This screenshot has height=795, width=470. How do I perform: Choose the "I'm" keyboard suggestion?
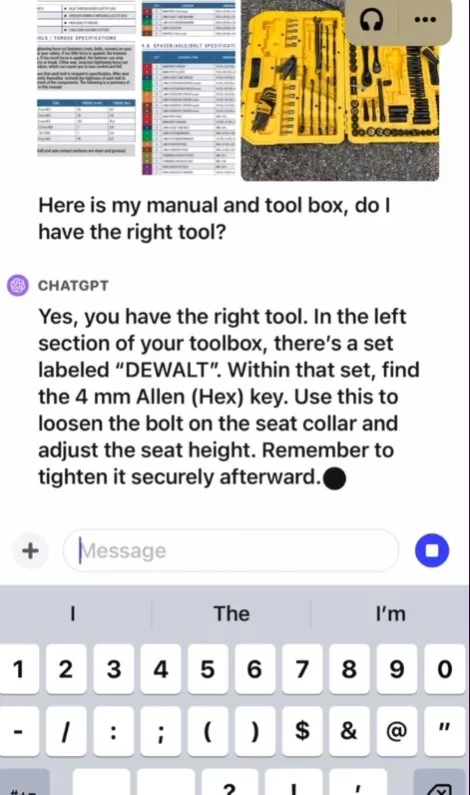coord(390,613)
